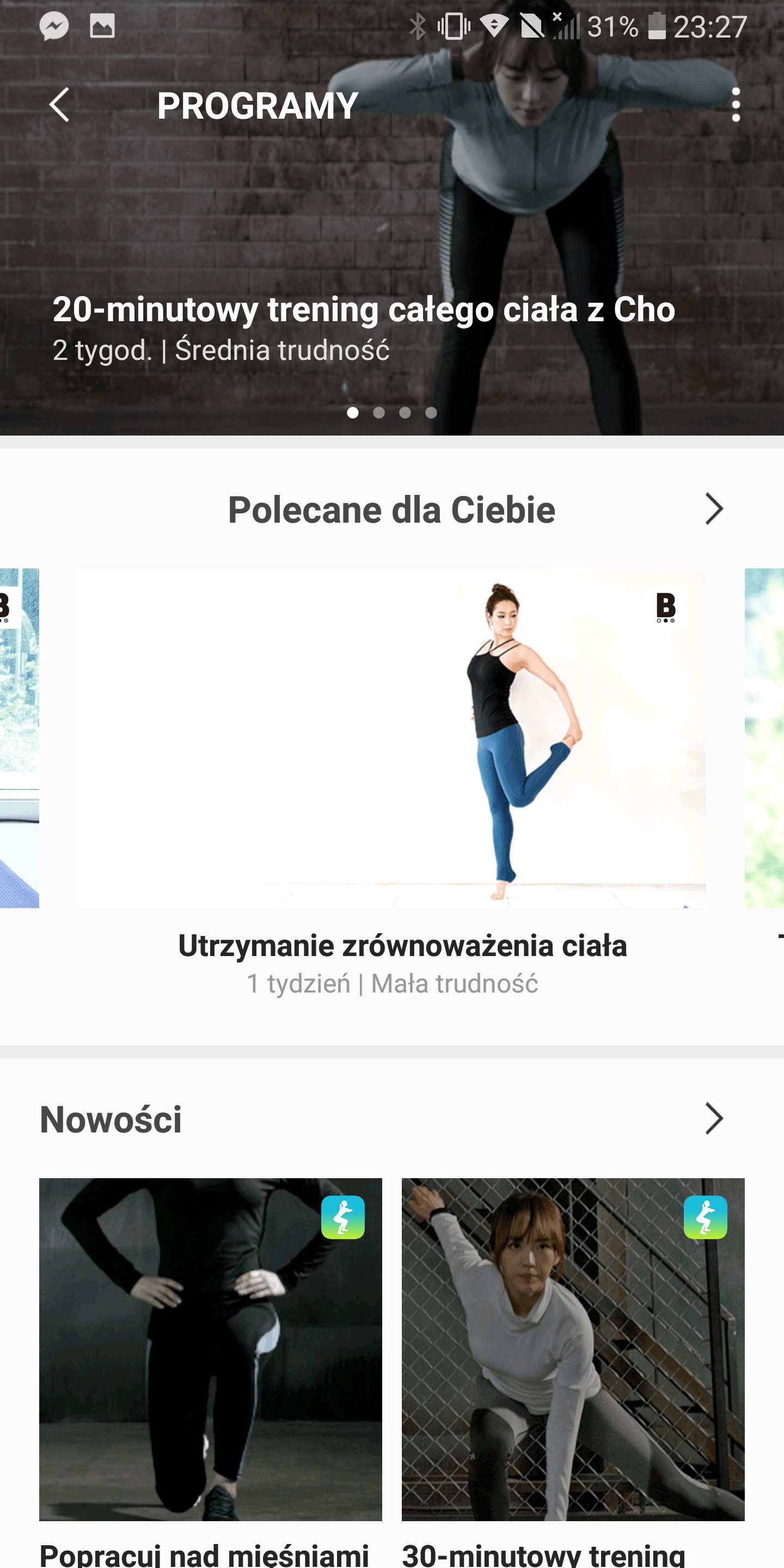Open the Popracuj nad mięśniami program
Viewport: 784px width, 1568px height.
(211, 1349)
